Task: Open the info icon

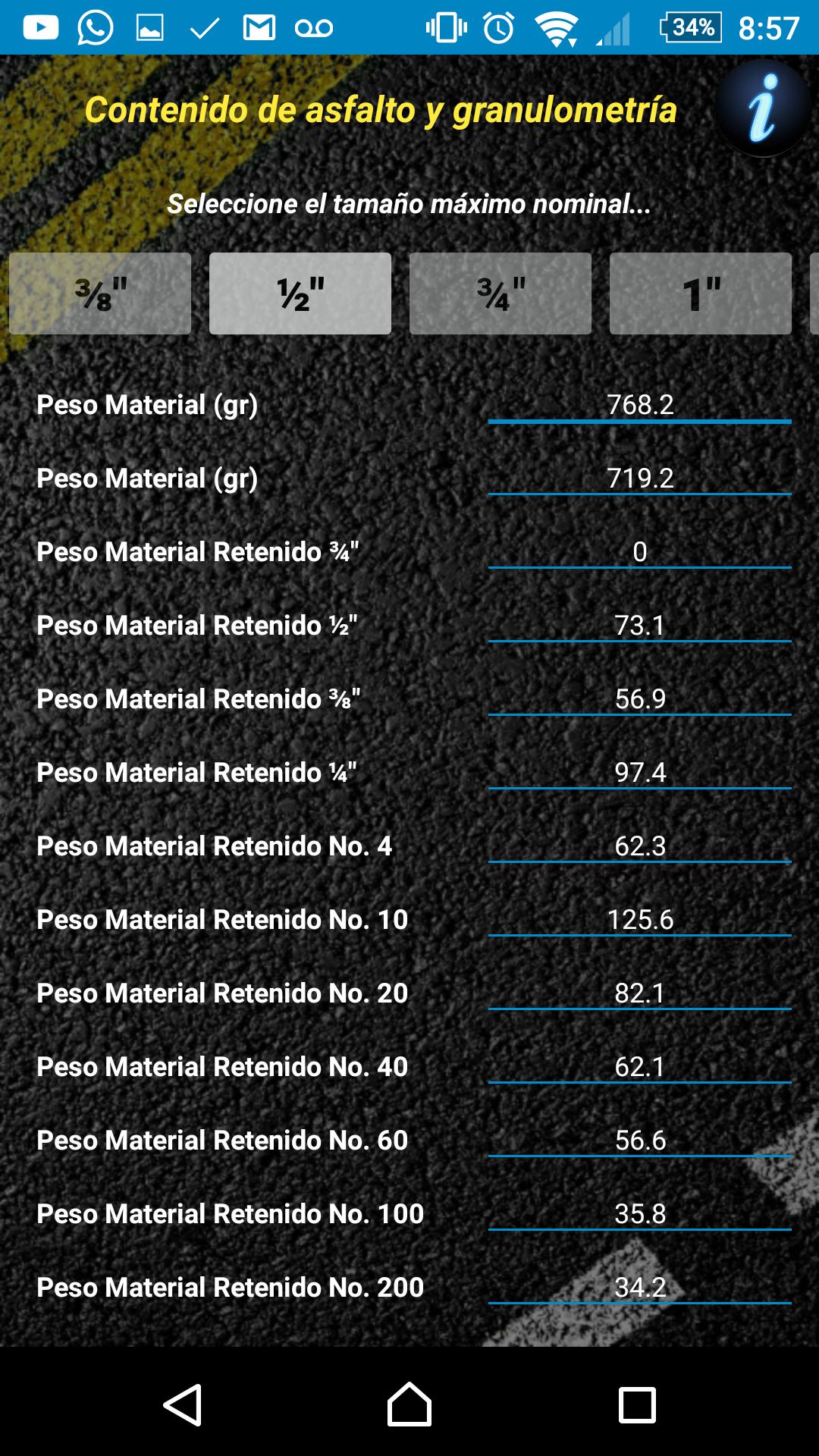Action: click(762, 108)
